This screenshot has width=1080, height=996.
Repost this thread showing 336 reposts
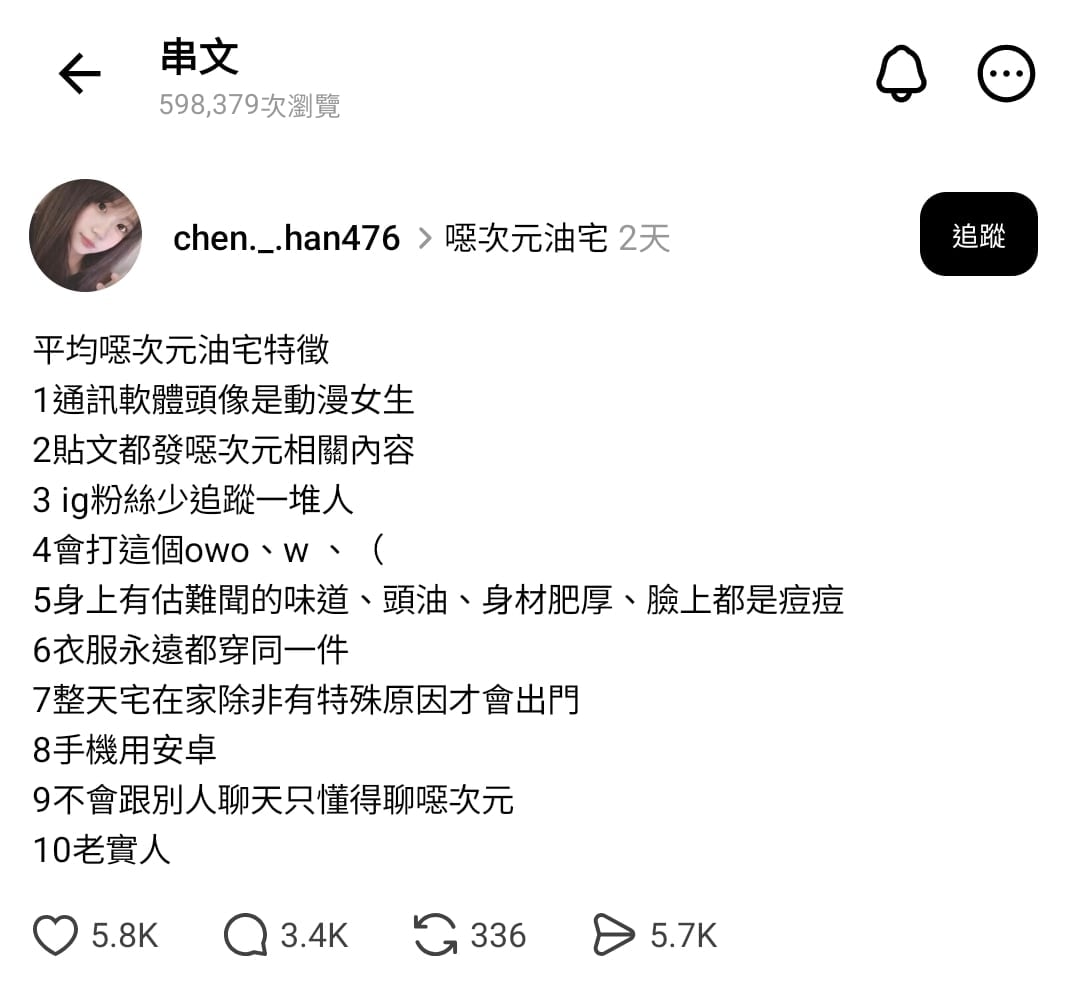click(435, 936)
